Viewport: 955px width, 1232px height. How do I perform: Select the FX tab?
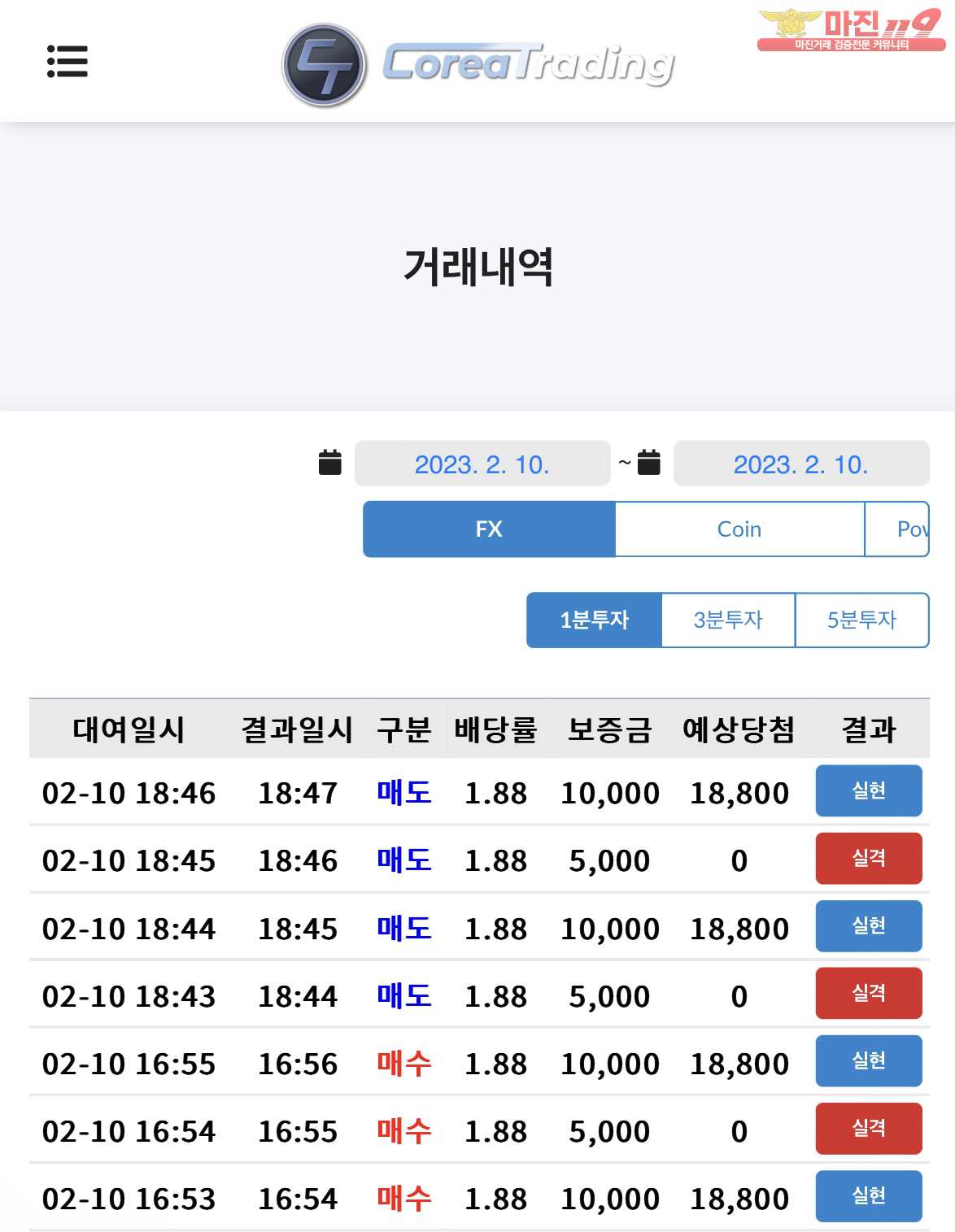pos(489,529)
